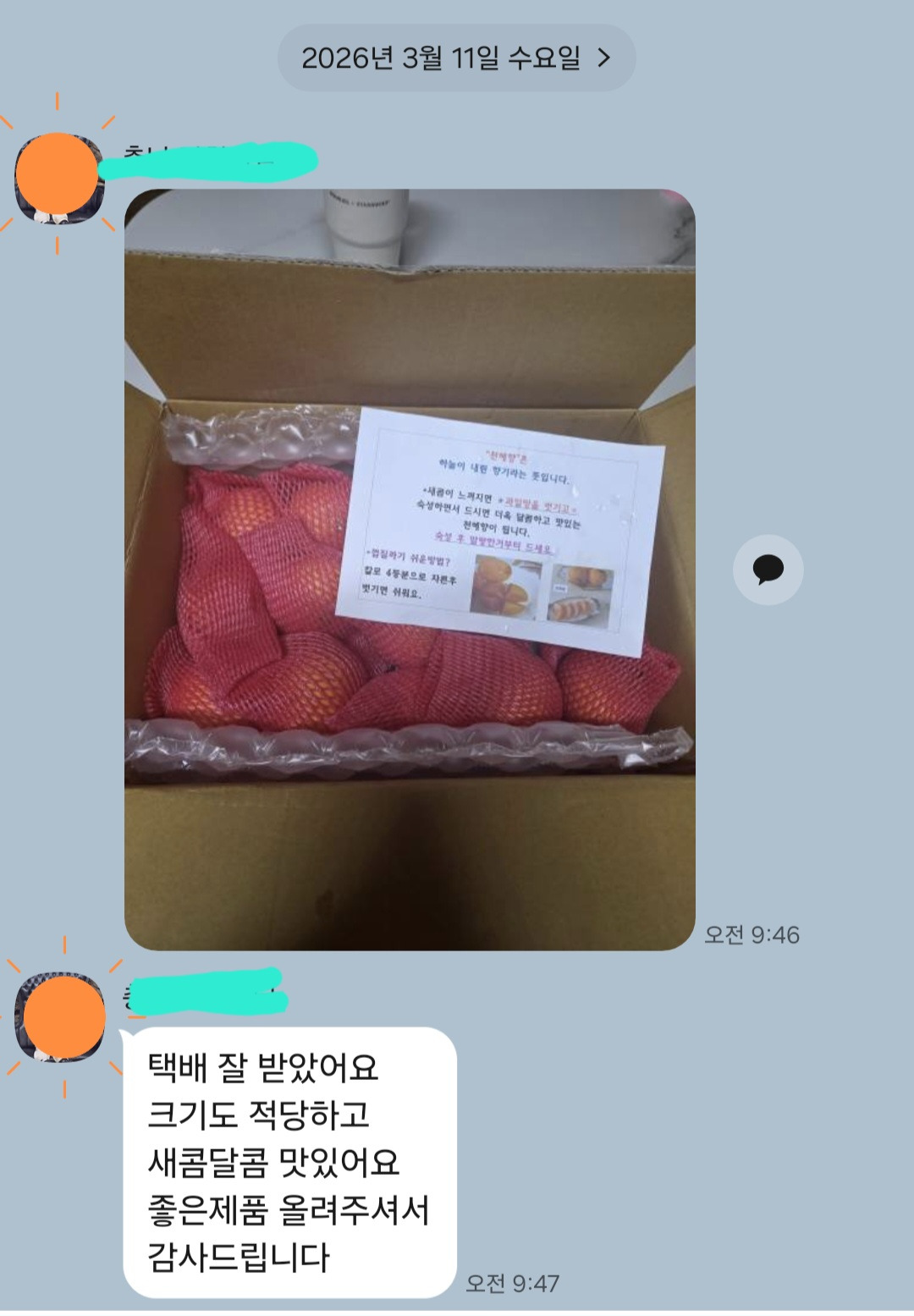Open the sender's profile picture beside 택배 잘 받았어요

(63, 1017)
